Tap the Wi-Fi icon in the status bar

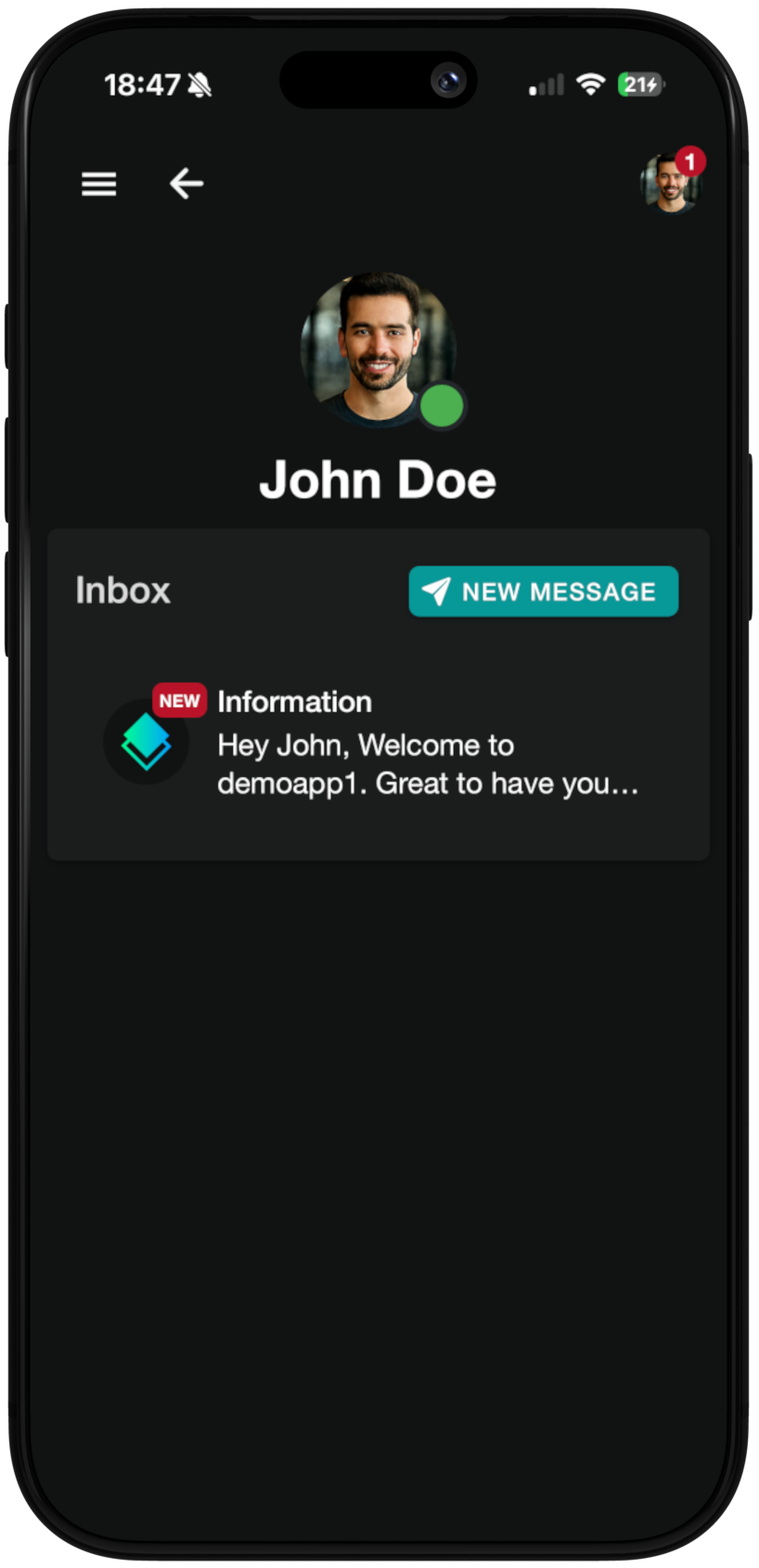591,83
